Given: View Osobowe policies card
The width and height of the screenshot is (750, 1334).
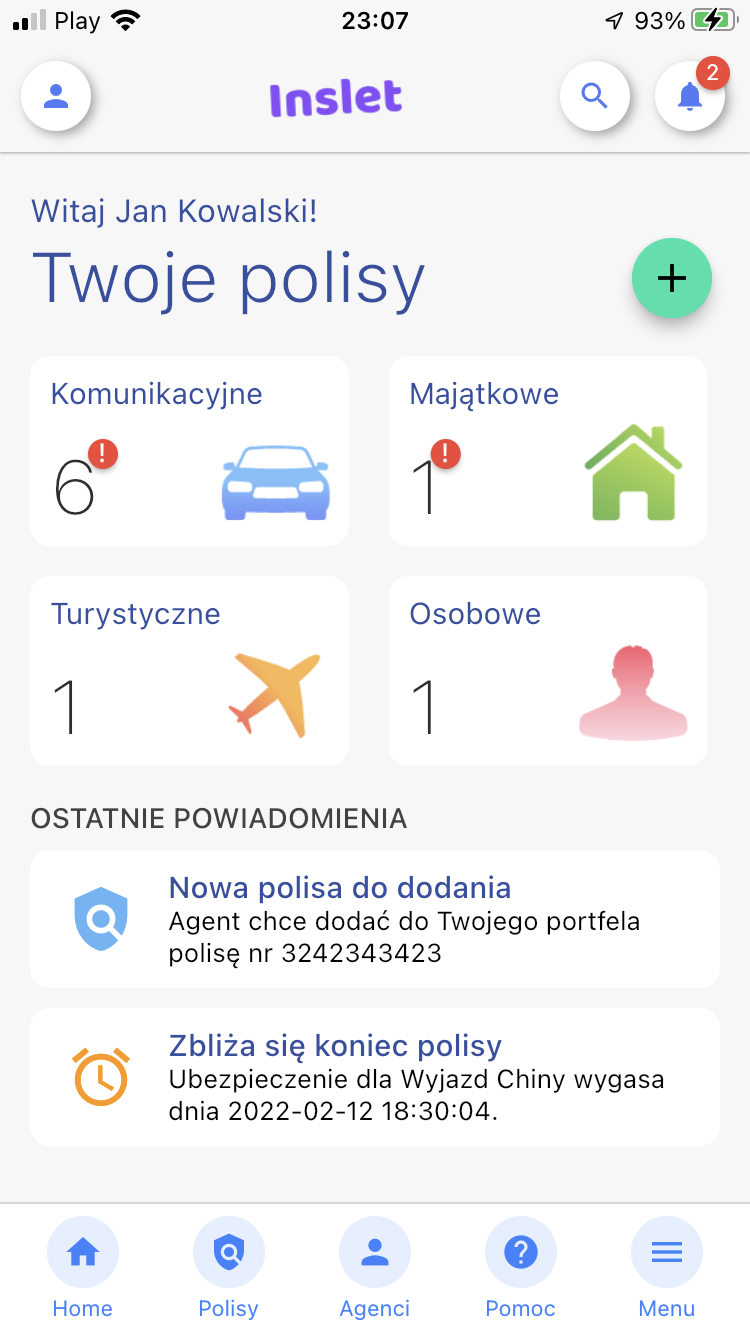Looking at the screenshot, I should tap(548, 671).
